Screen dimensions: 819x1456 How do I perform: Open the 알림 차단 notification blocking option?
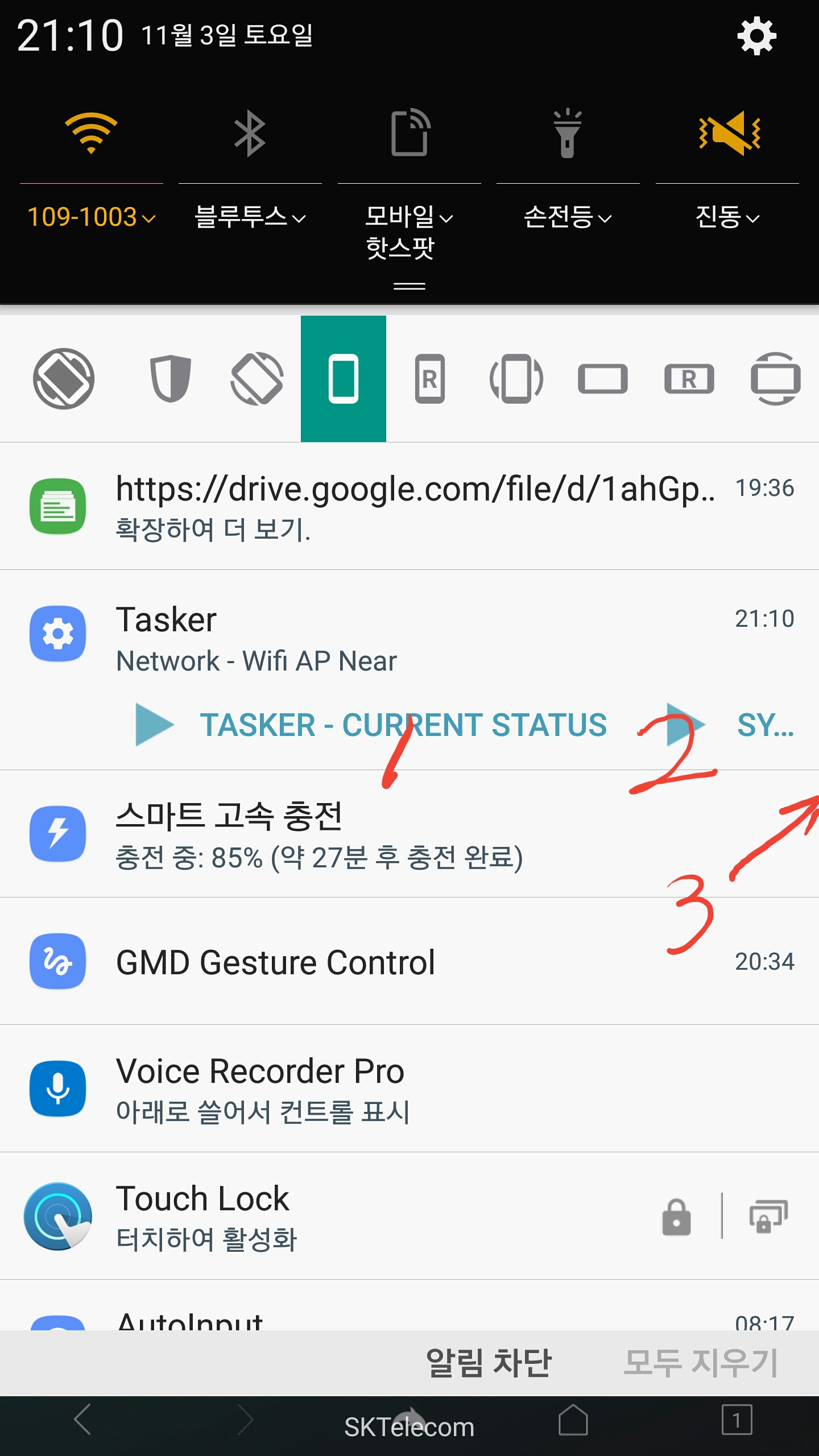[x=489, y=1363]
